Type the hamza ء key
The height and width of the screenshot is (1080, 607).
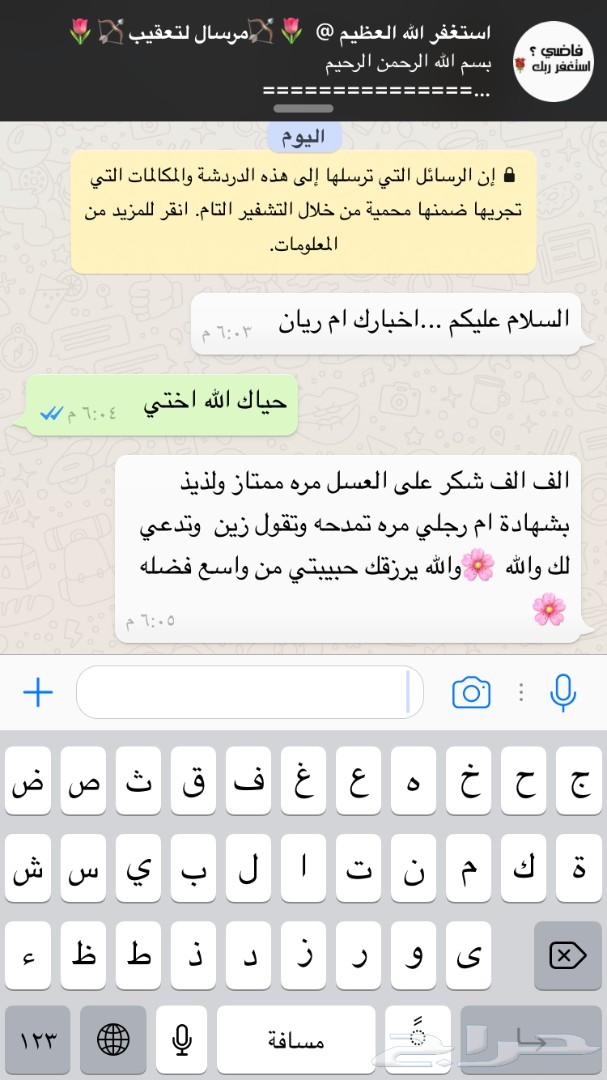tap(28, 955)
